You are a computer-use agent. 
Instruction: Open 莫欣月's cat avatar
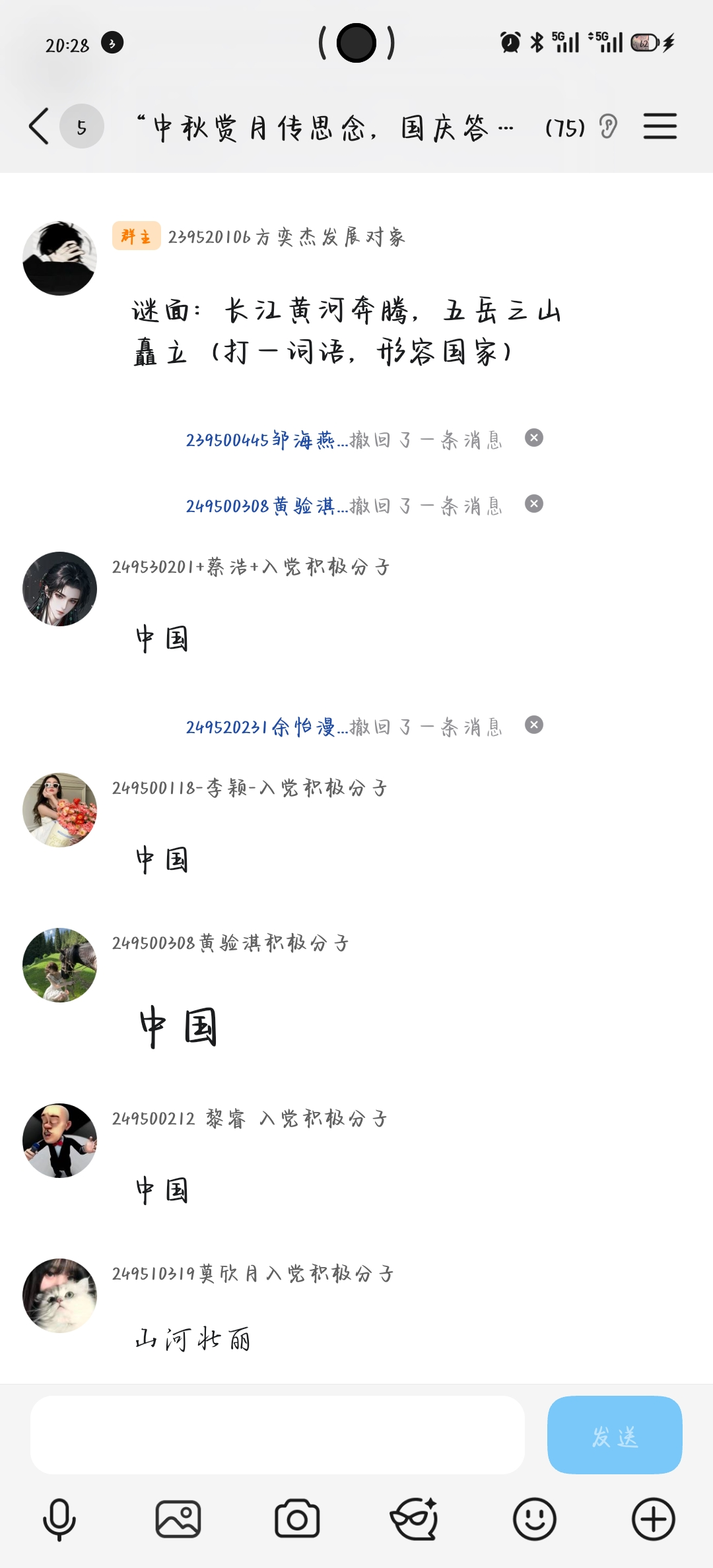[x=60, y=1296]
